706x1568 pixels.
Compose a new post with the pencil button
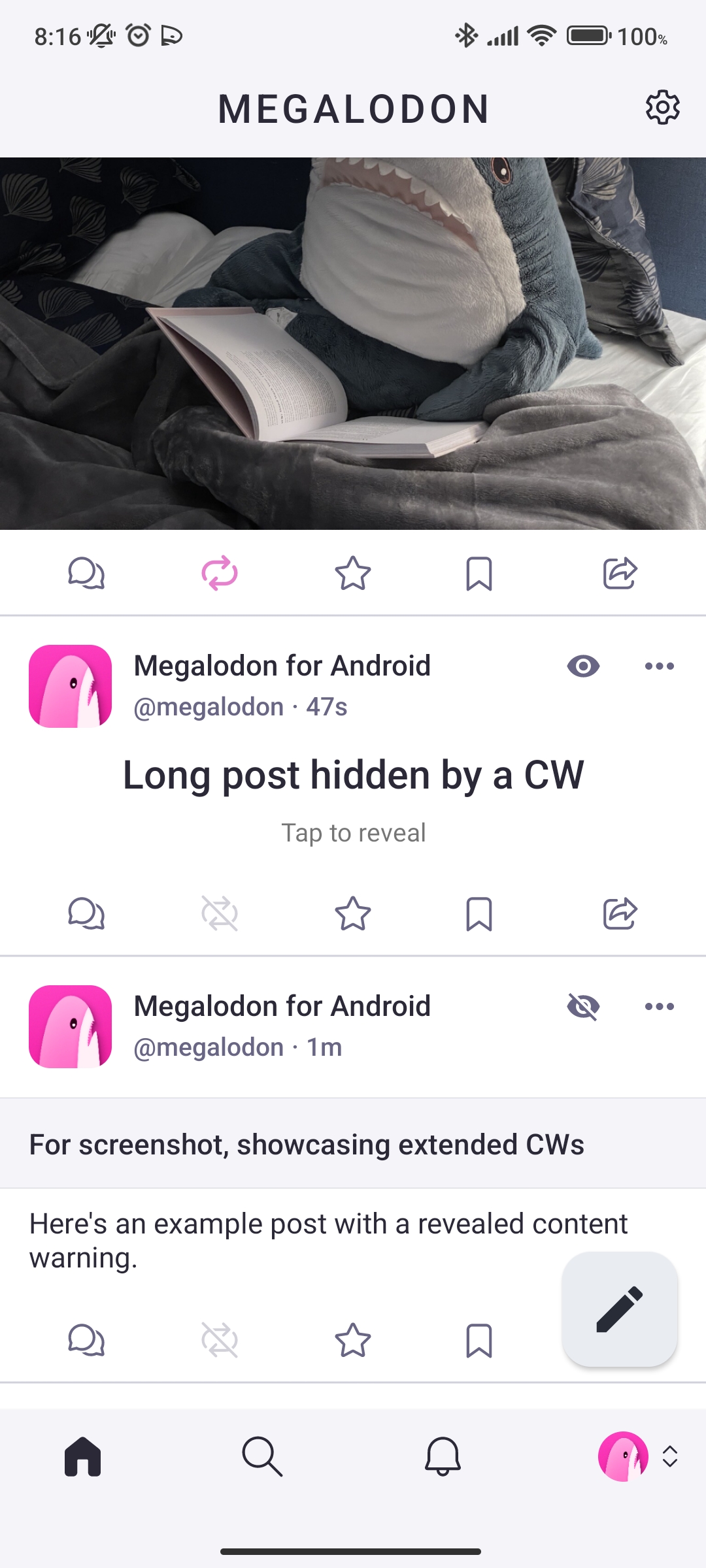pyautogui.click(x=620, y=1309)
